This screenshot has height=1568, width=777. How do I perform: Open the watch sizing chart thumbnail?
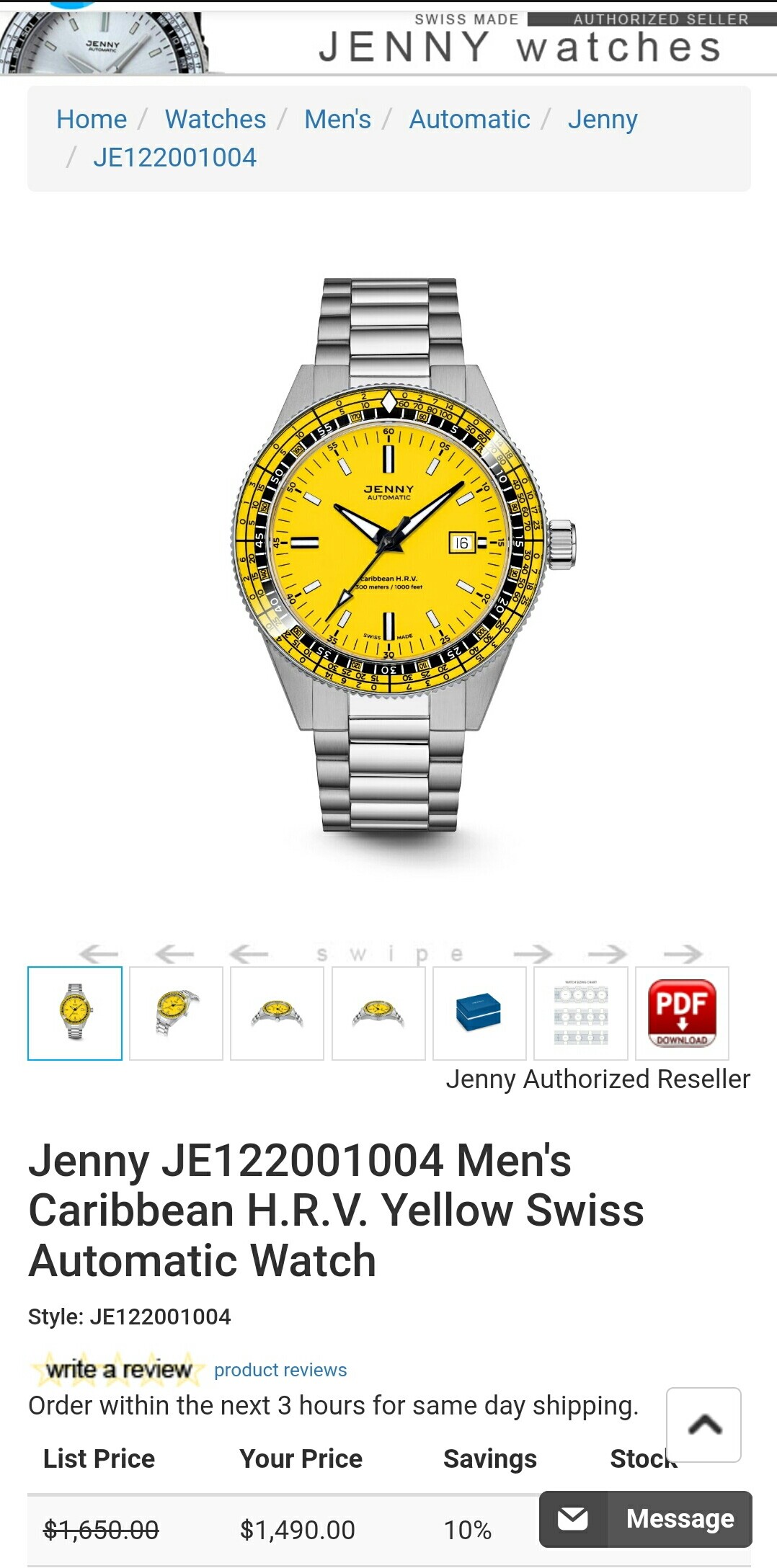[x=581, y=1013]
